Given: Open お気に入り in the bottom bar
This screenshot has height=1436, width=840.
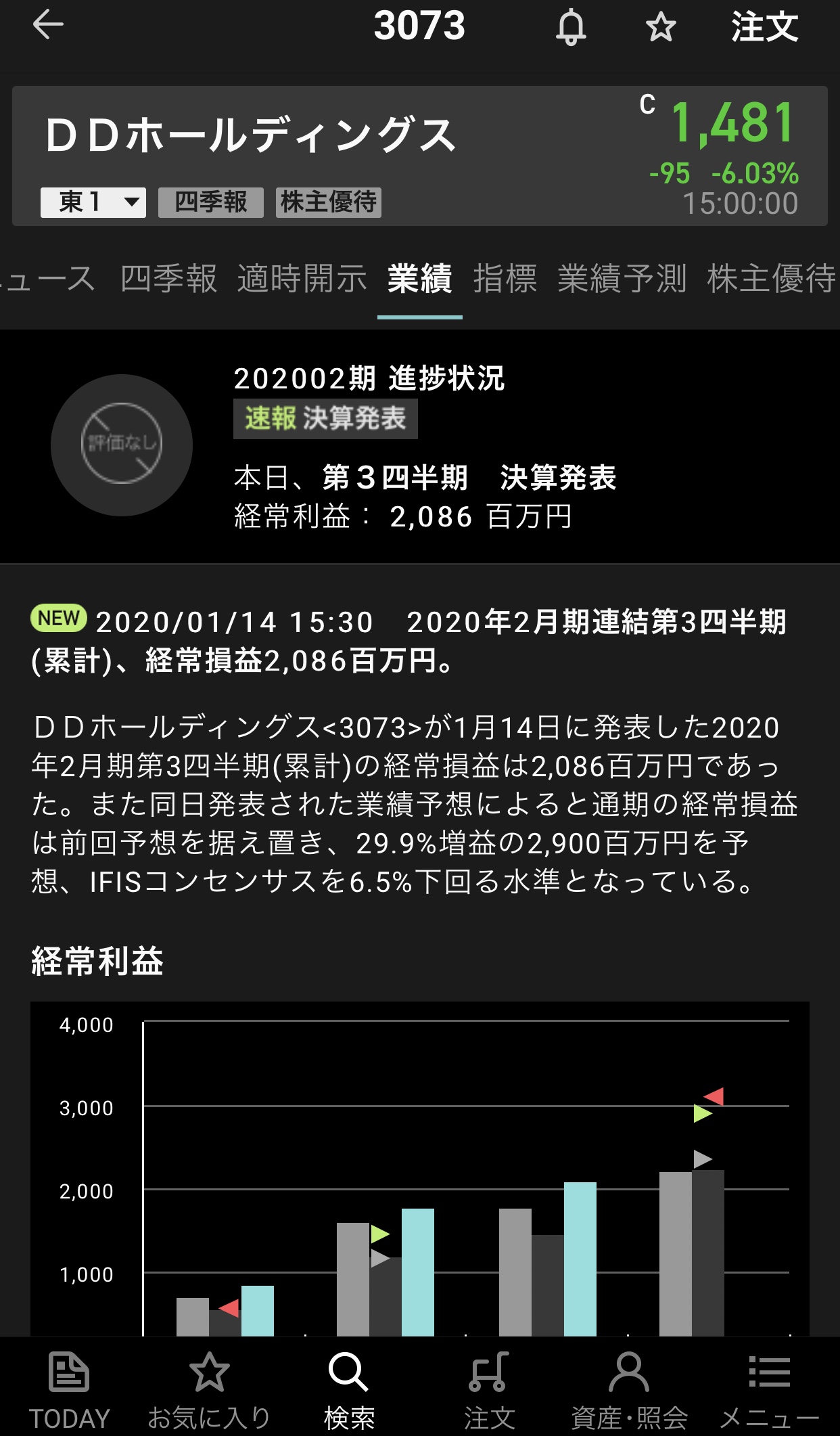Looking at the screenshot, I should pyautogui.click(x=209, y=1389).
